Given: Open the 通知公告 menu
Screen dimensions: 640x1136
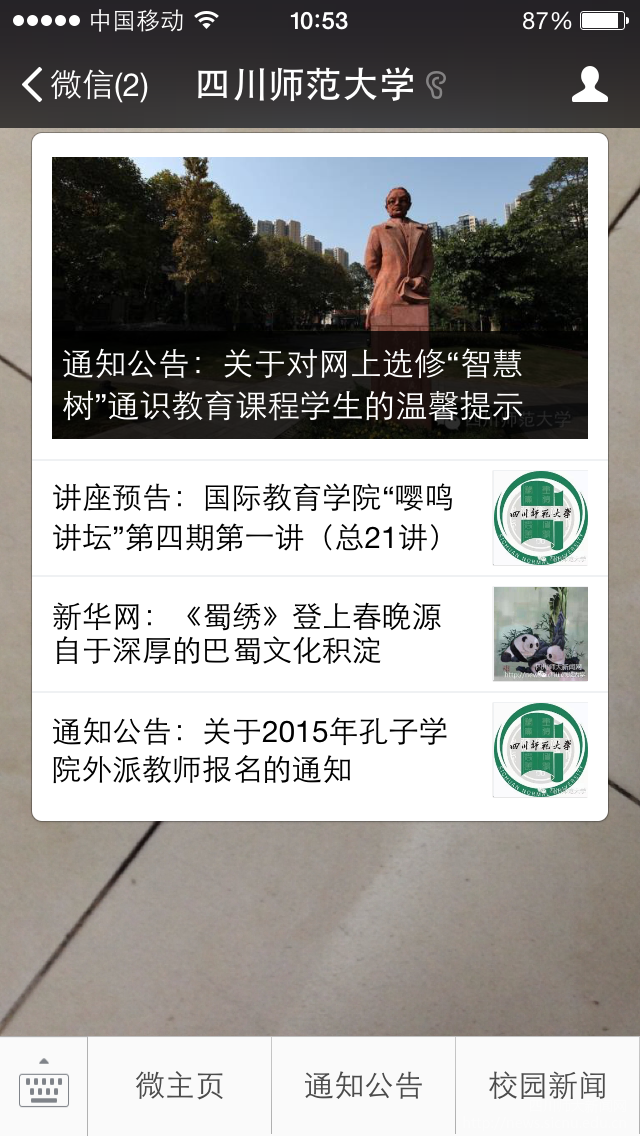Looking at the screenshot, I should point(363,1086).
